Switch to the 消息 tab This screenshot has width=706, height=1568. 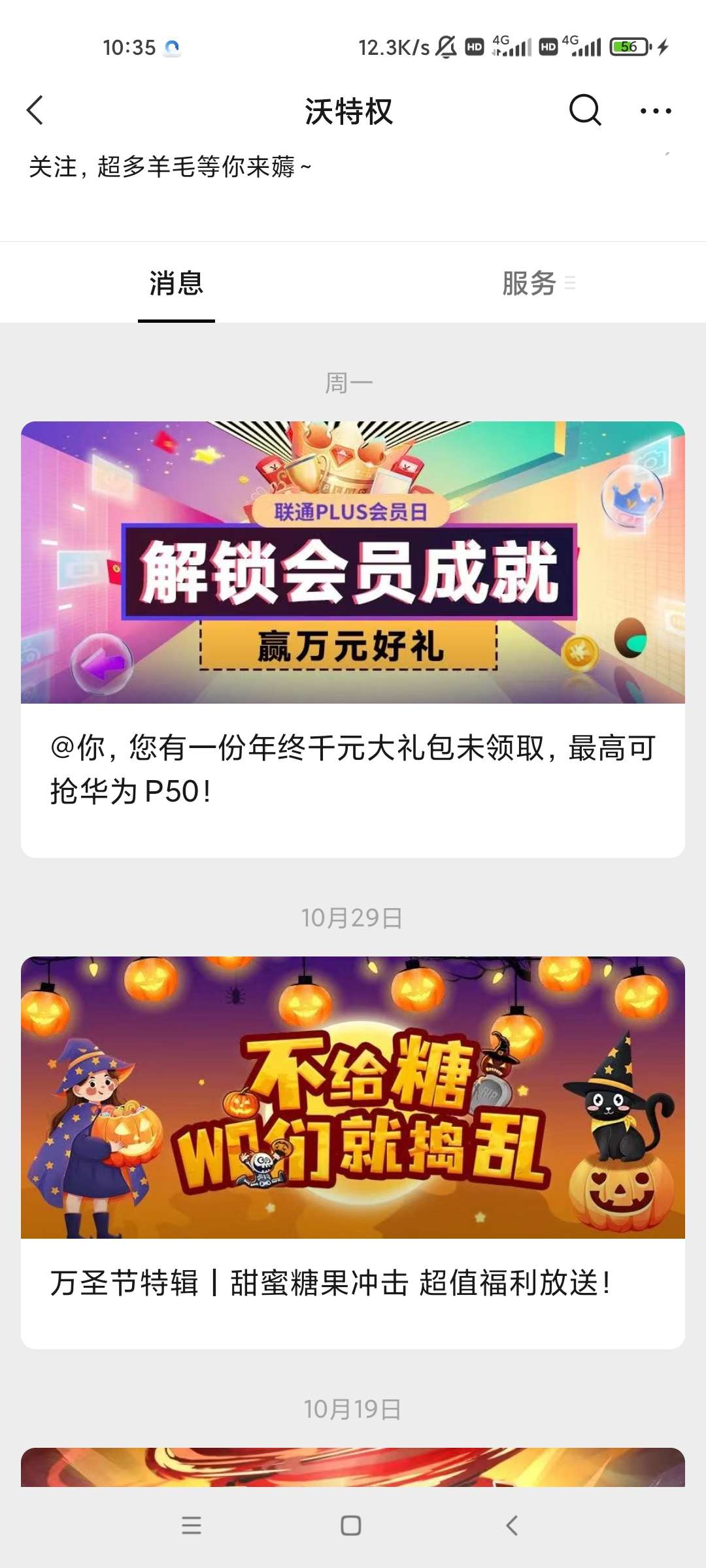pos(176,284)
